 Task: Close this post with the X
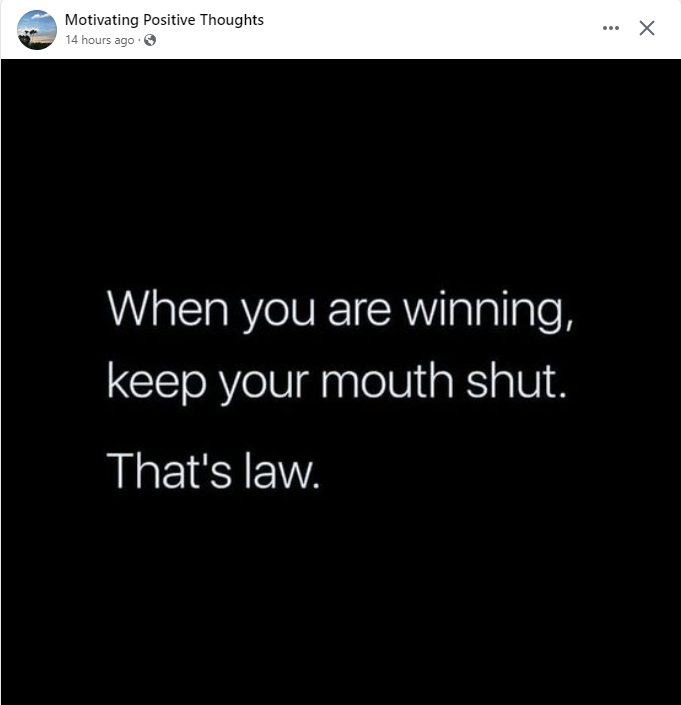(x=647, y=28)
